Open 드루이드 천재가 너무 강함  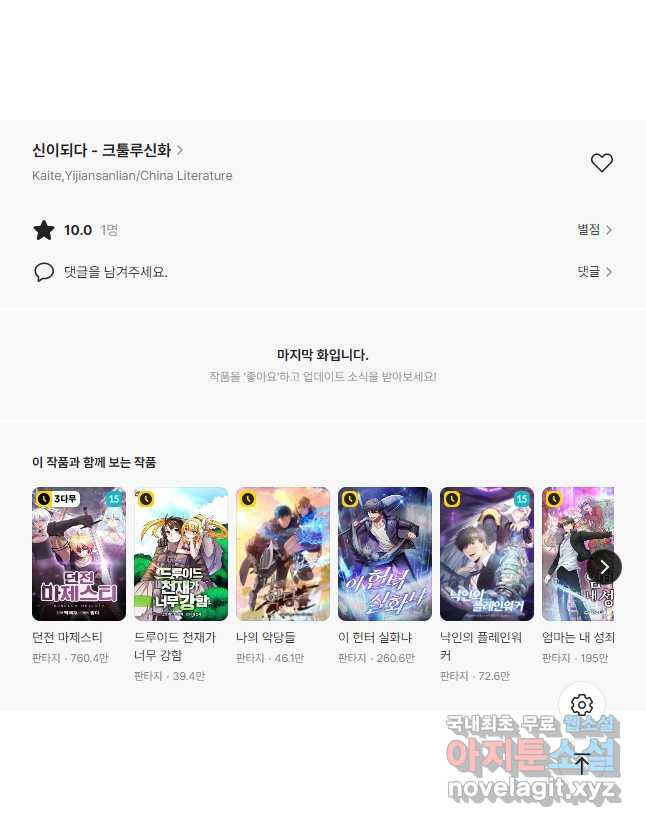coord(181,554)
